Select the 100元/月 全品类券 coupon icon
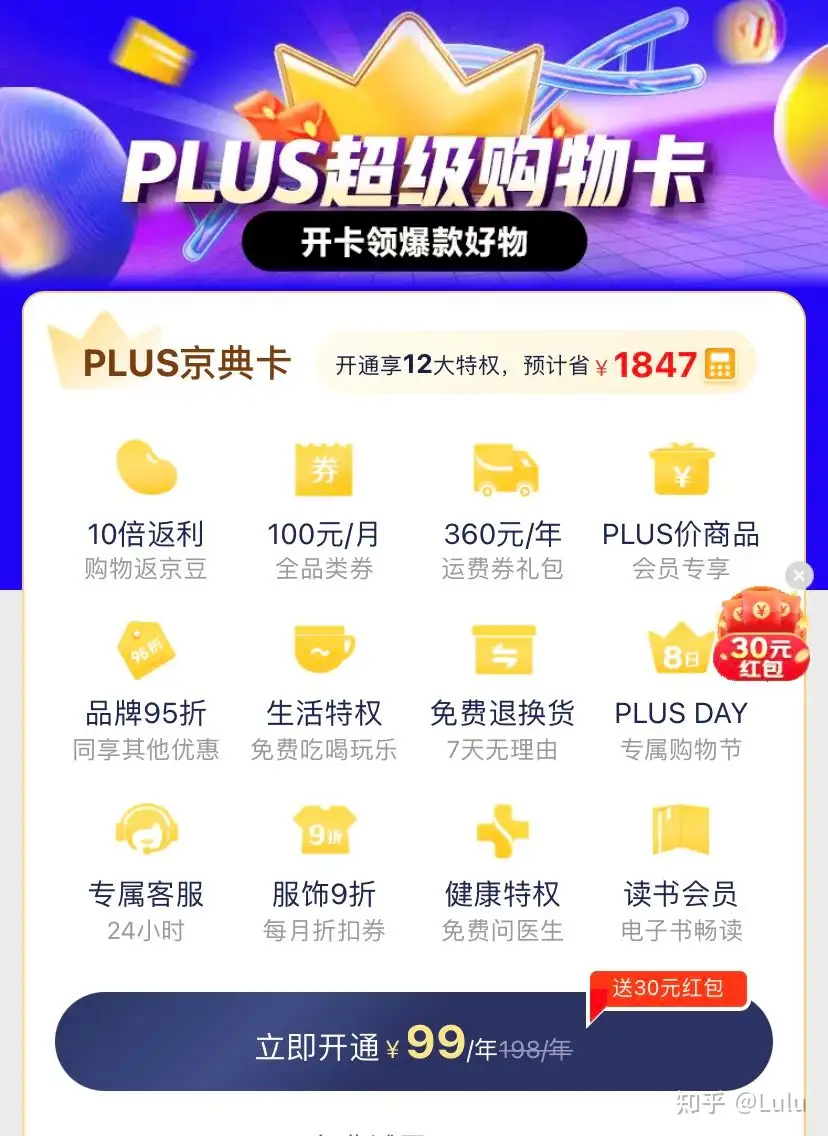The width and height of the screenshot is (828, 1136). click(324, 468)
